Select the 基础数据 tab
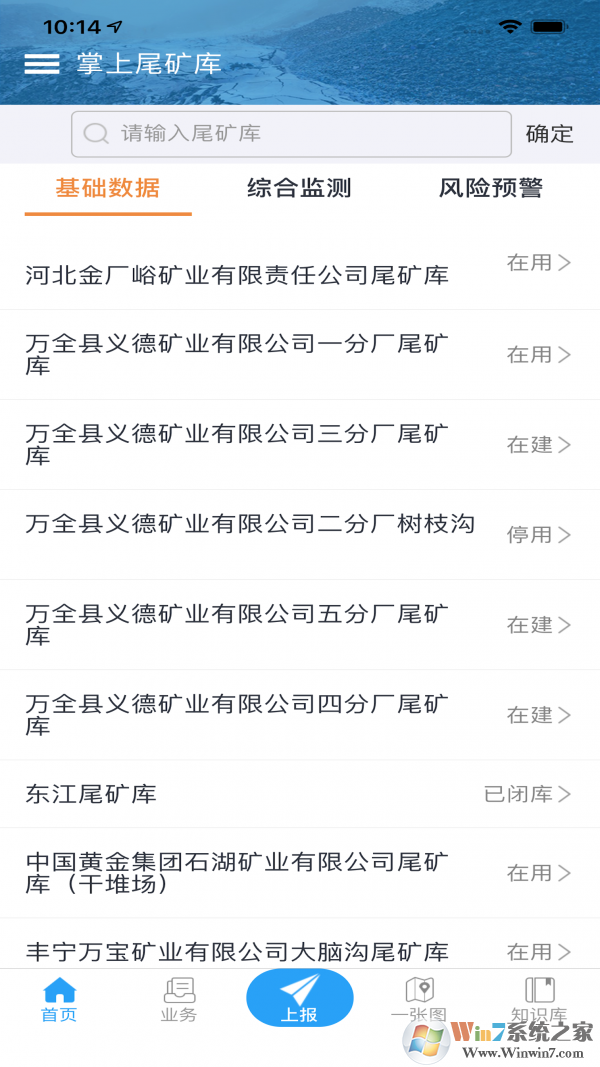The image size is (600, 1067). click(x=108, y=188)
